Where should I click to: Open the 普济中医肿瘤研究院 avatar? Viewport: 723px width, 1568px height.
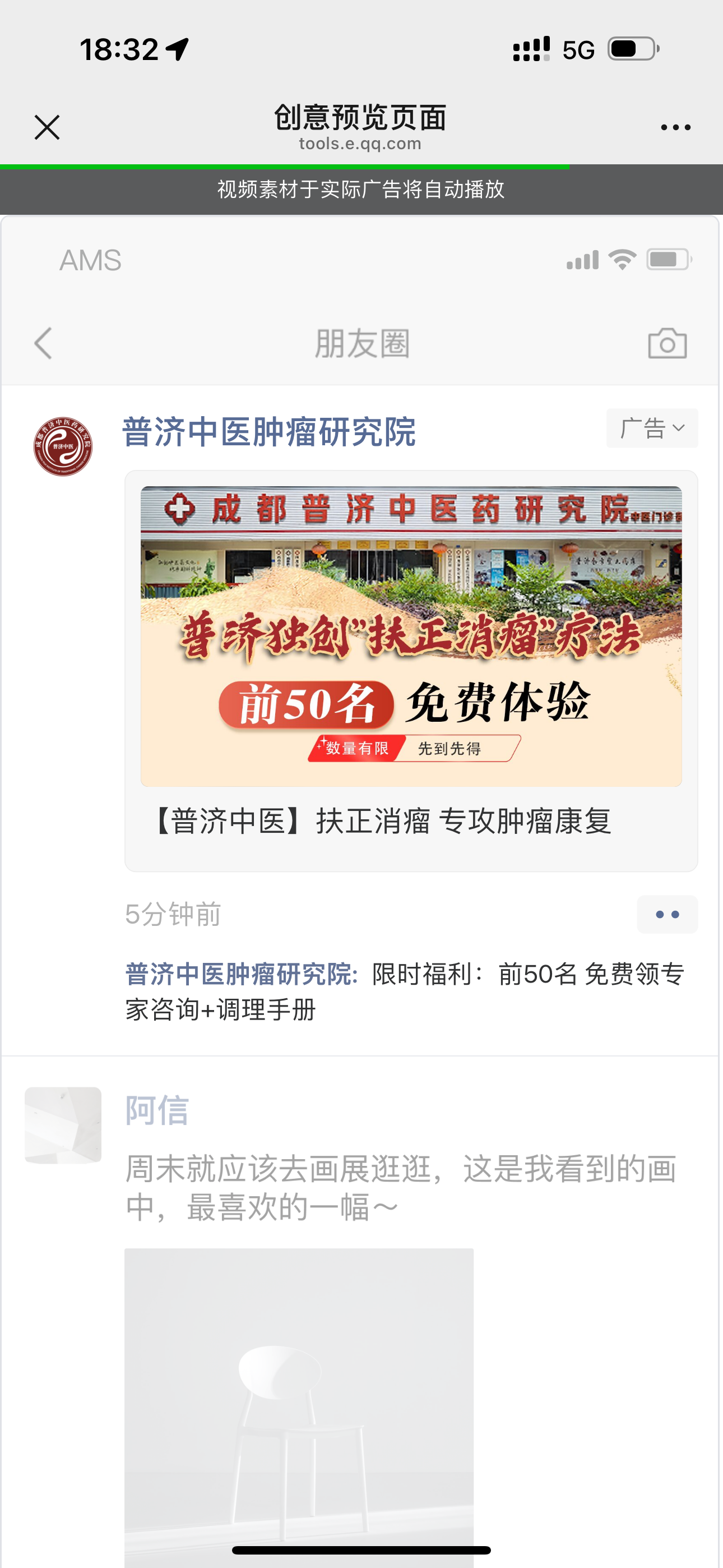pyautogui.click(x=63, y=446)
